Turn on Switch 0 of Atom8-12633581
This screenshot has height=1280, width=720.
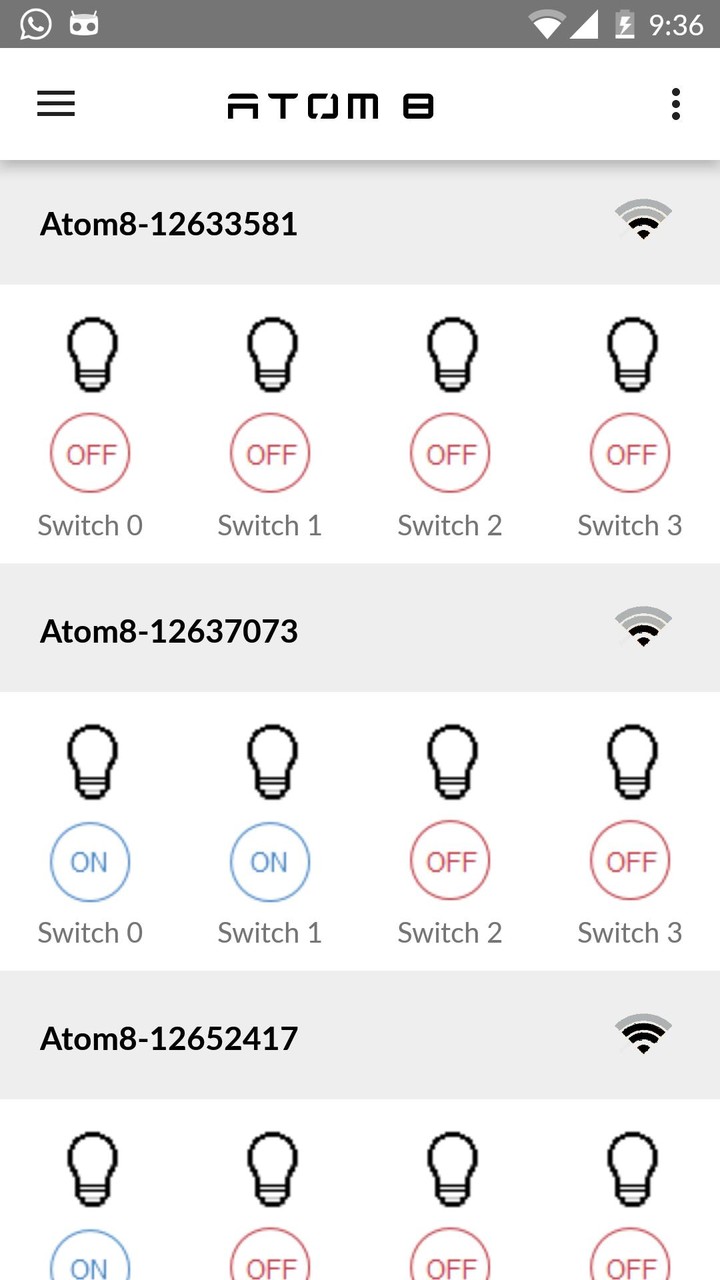[x=90, y=453]
